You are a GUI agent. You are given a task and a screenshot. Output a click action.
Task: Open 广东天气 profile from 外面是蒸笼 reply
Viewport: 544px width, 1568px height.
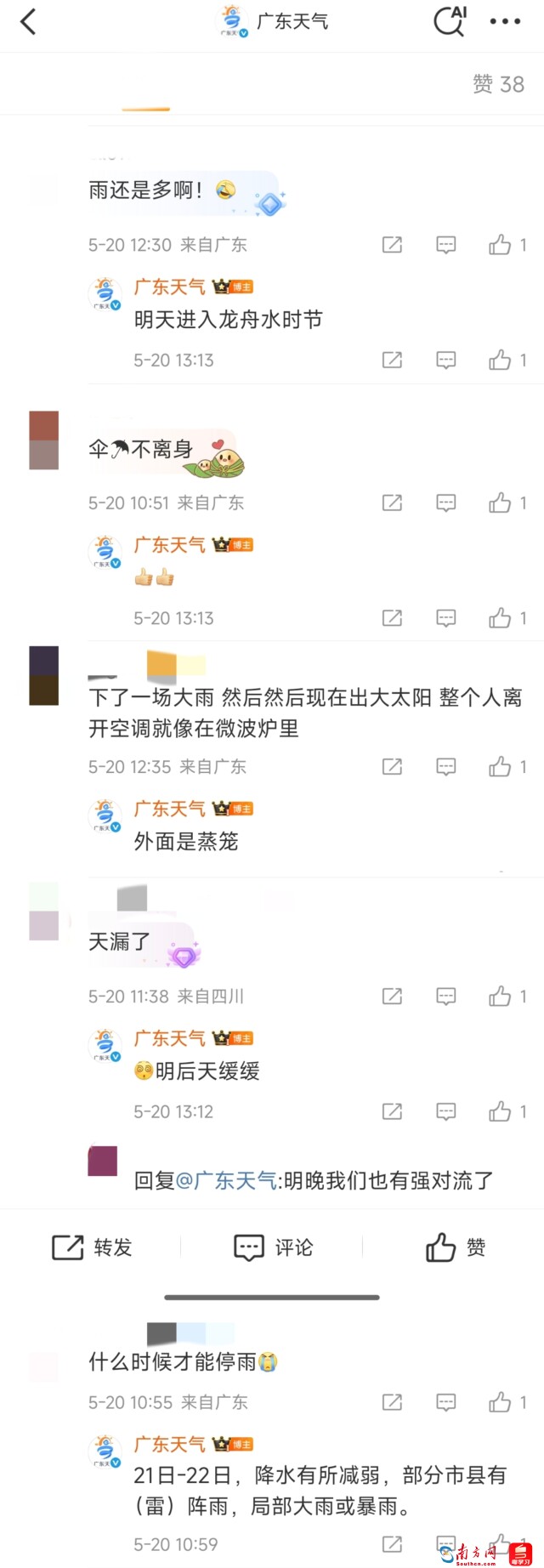pos(169,809)
